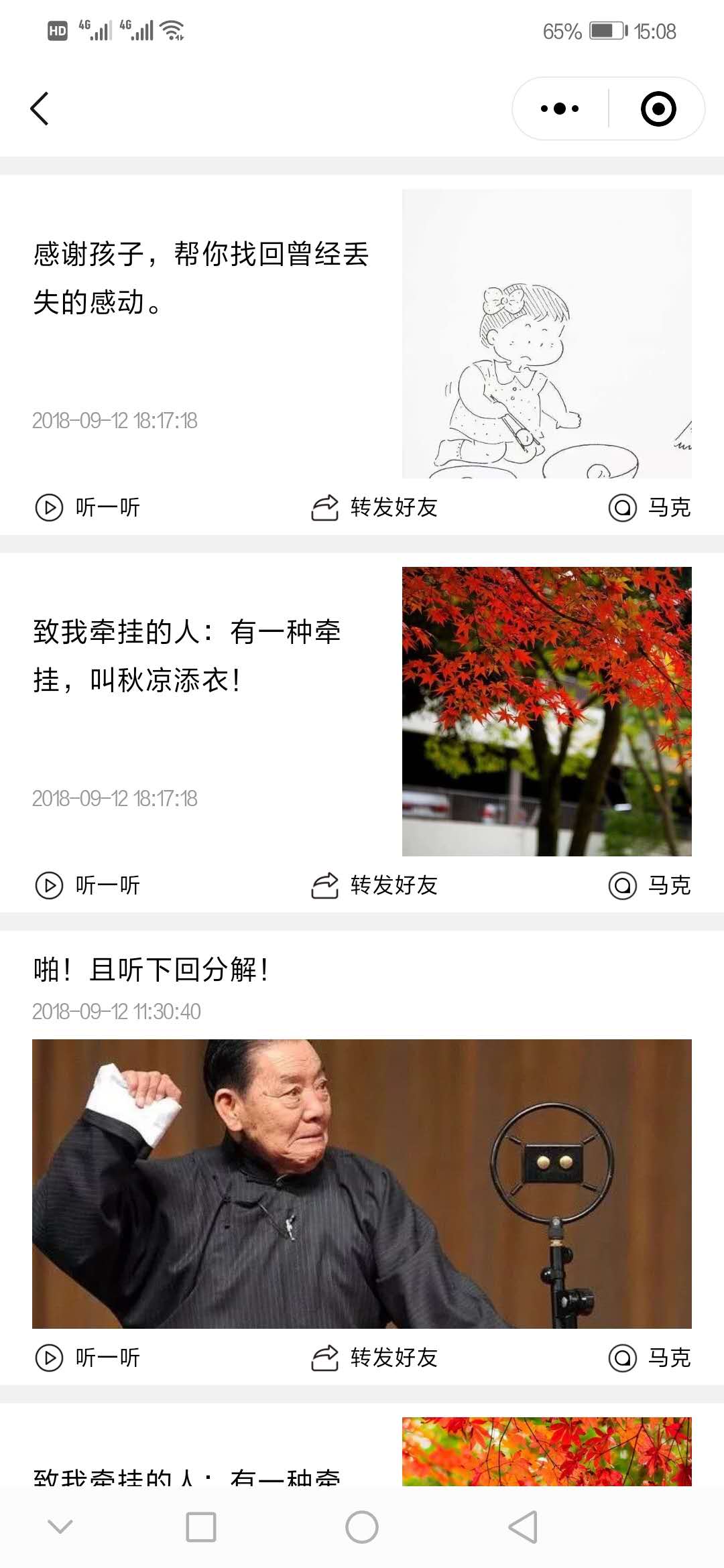Go back using the top-left arrow
Screen dimensions: 724x1568
point(40,109)
